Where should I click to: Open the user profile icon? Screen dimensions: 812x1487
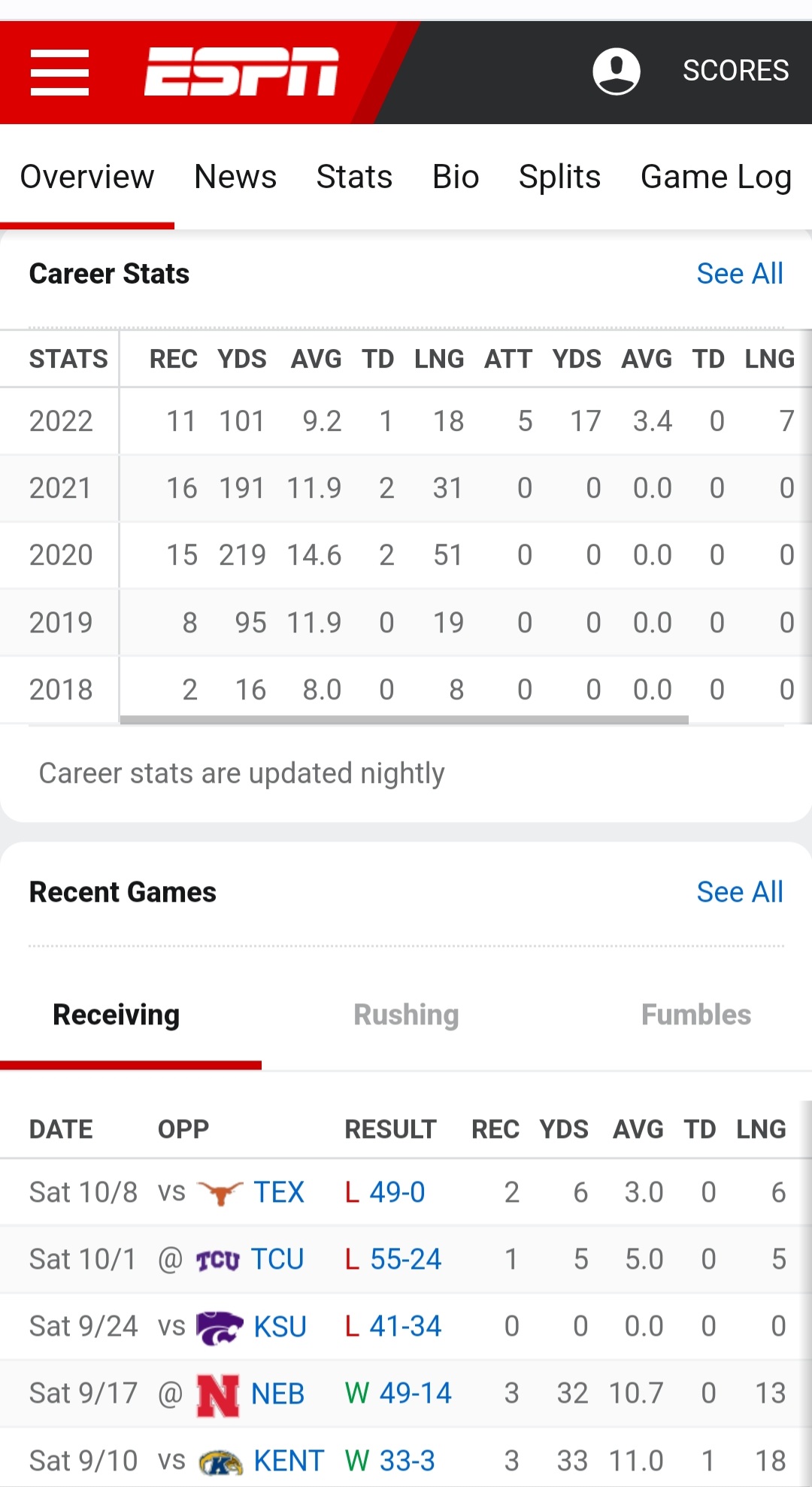pyautogui.click(x=617, y=71)
